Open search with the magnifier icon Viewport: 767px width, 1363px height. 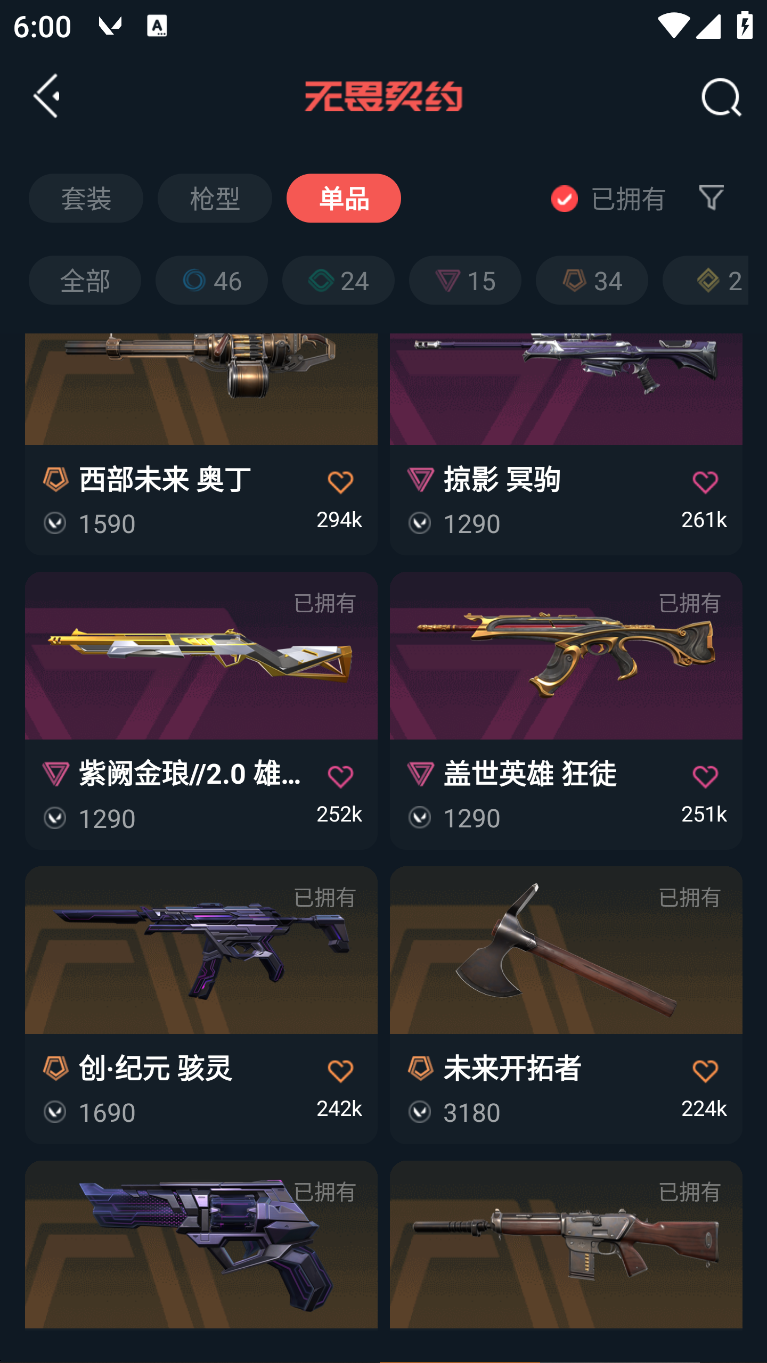tap(720, 97)
